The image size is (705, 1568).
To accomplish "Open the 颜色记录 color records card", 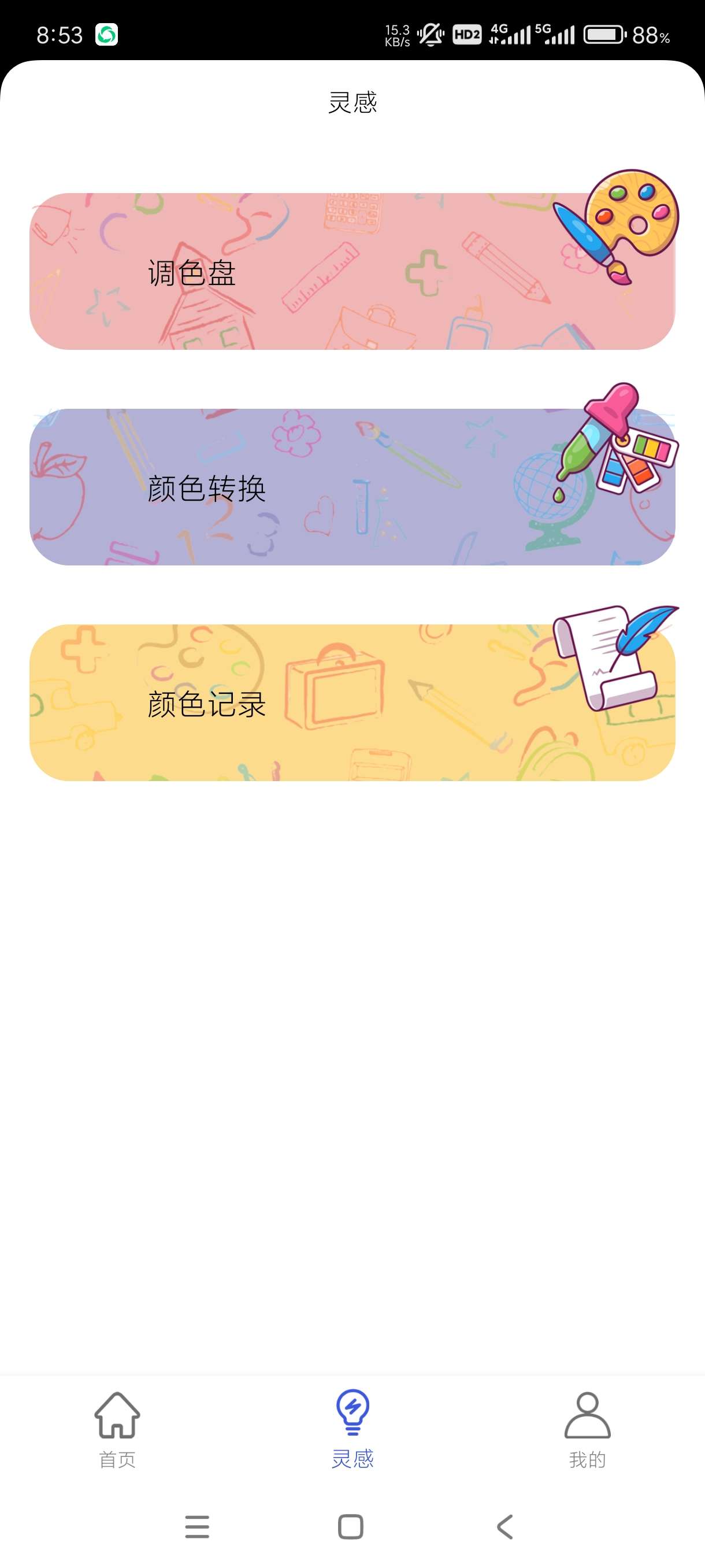I will pos(351,702).
